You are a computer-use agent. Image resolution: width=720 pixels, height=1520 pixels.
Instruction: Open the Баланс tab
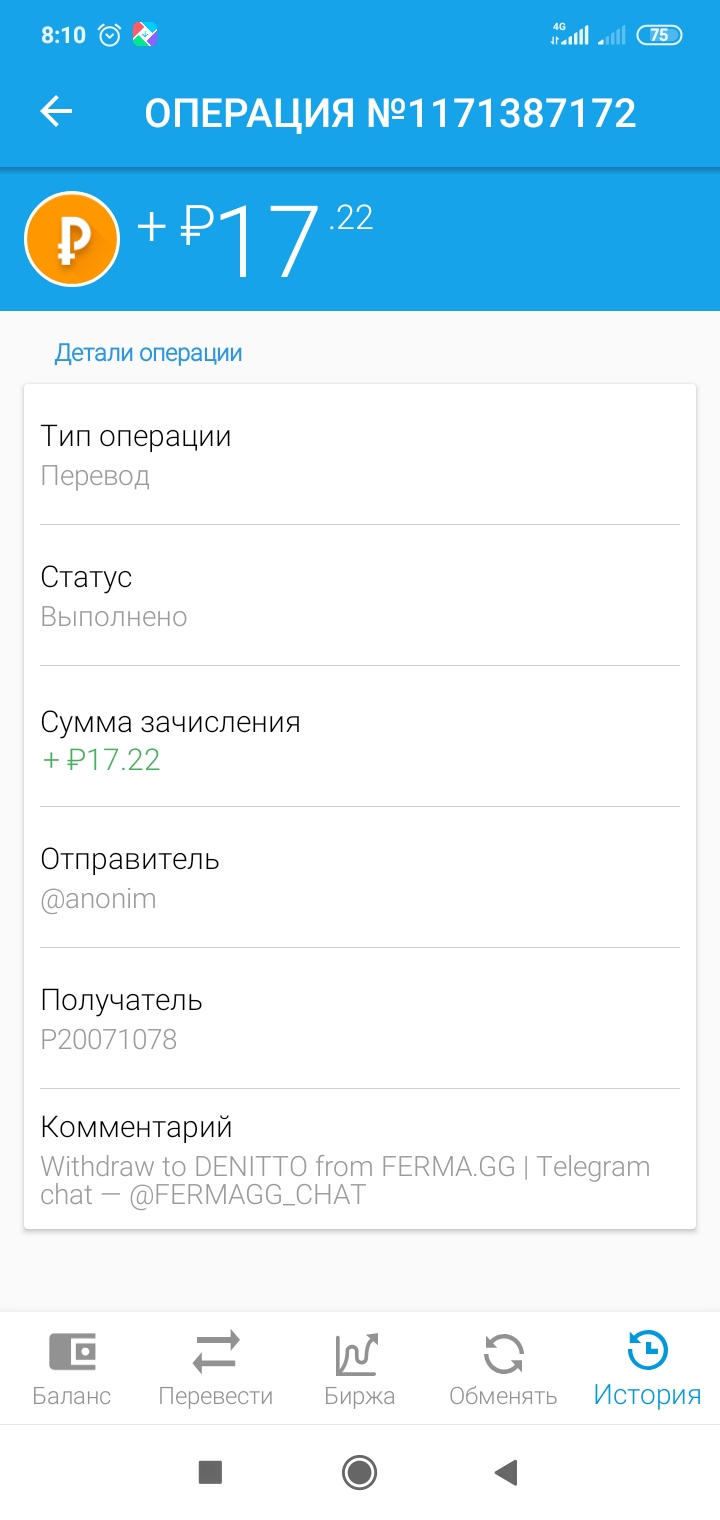(72, 1368)
